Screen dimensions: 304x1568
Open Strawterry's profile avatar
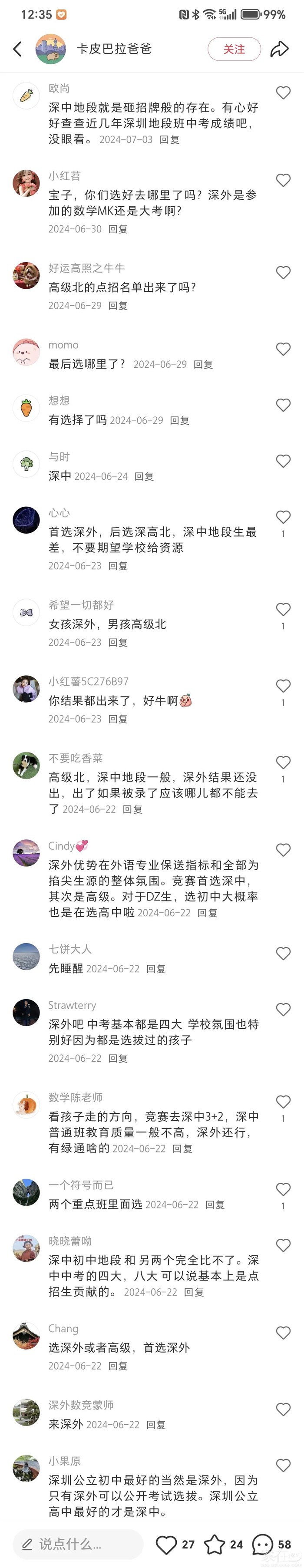coord(26,1012)
